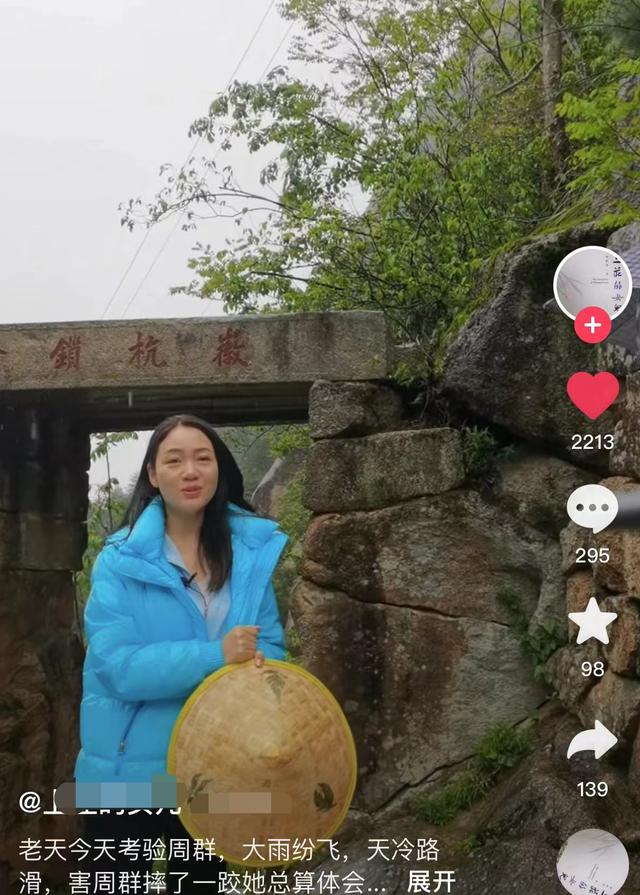Open the comments with 295 replies
This screenshot has height=895, width=640.
pos(592,509)
